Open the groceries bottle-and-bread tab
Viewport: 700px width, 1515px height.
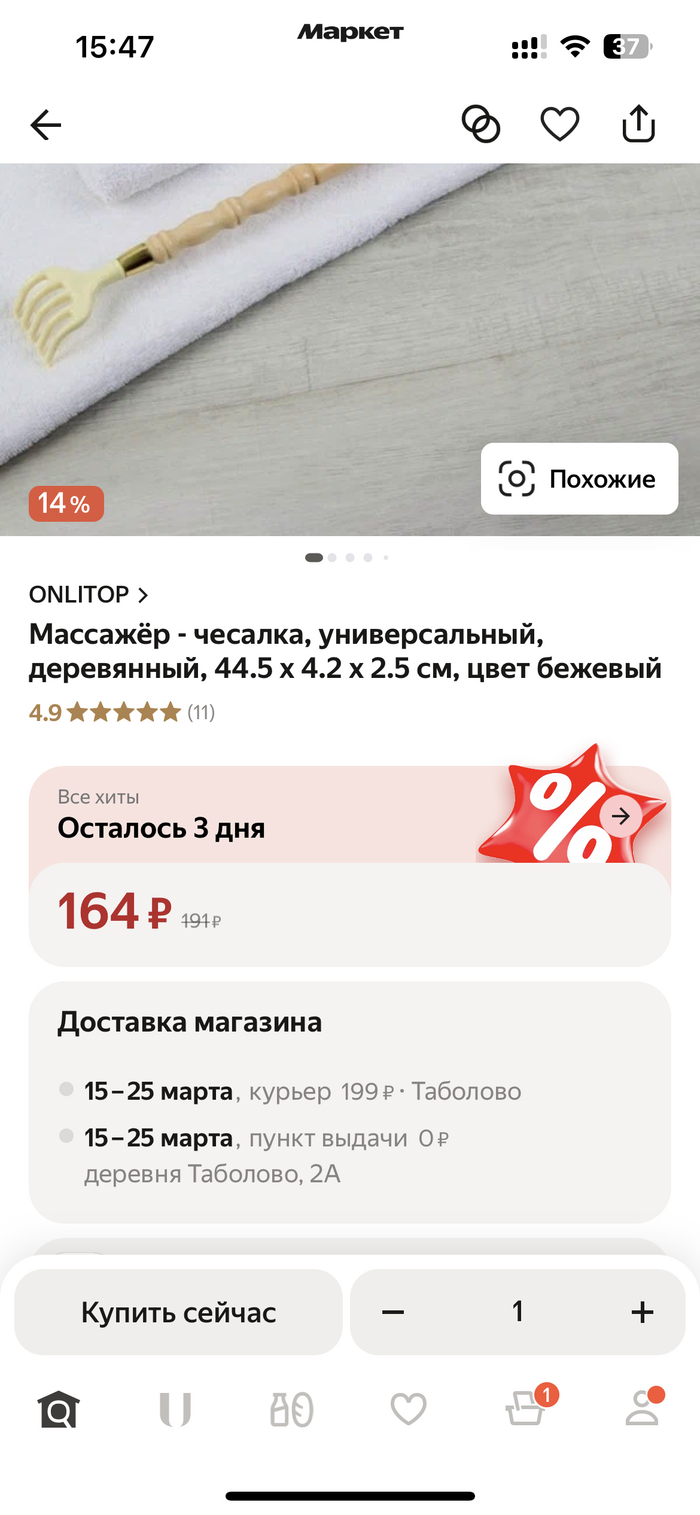tap(292, 1410)
